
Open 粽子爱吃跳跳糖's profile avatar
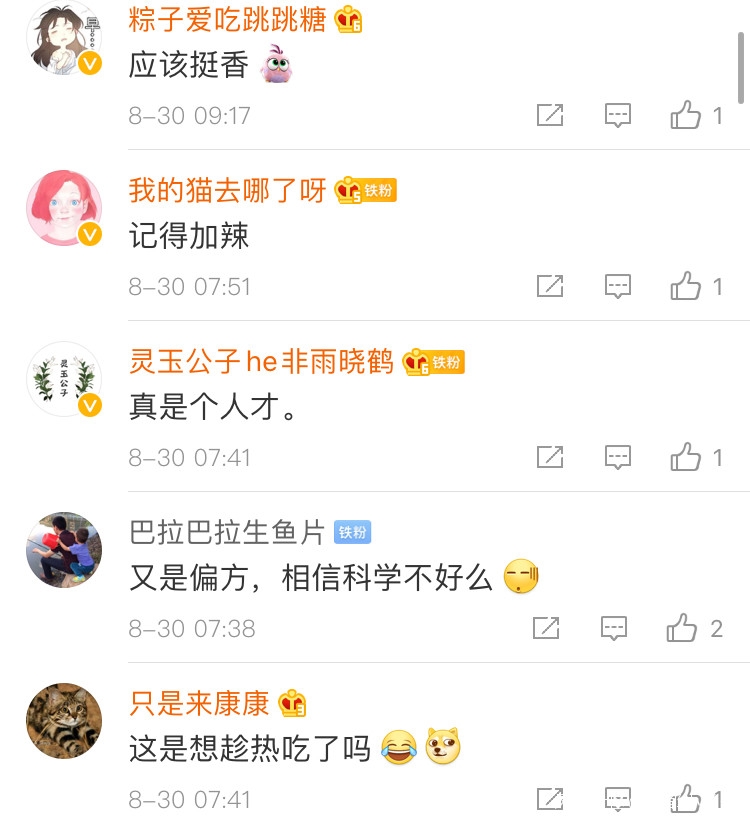64,38
